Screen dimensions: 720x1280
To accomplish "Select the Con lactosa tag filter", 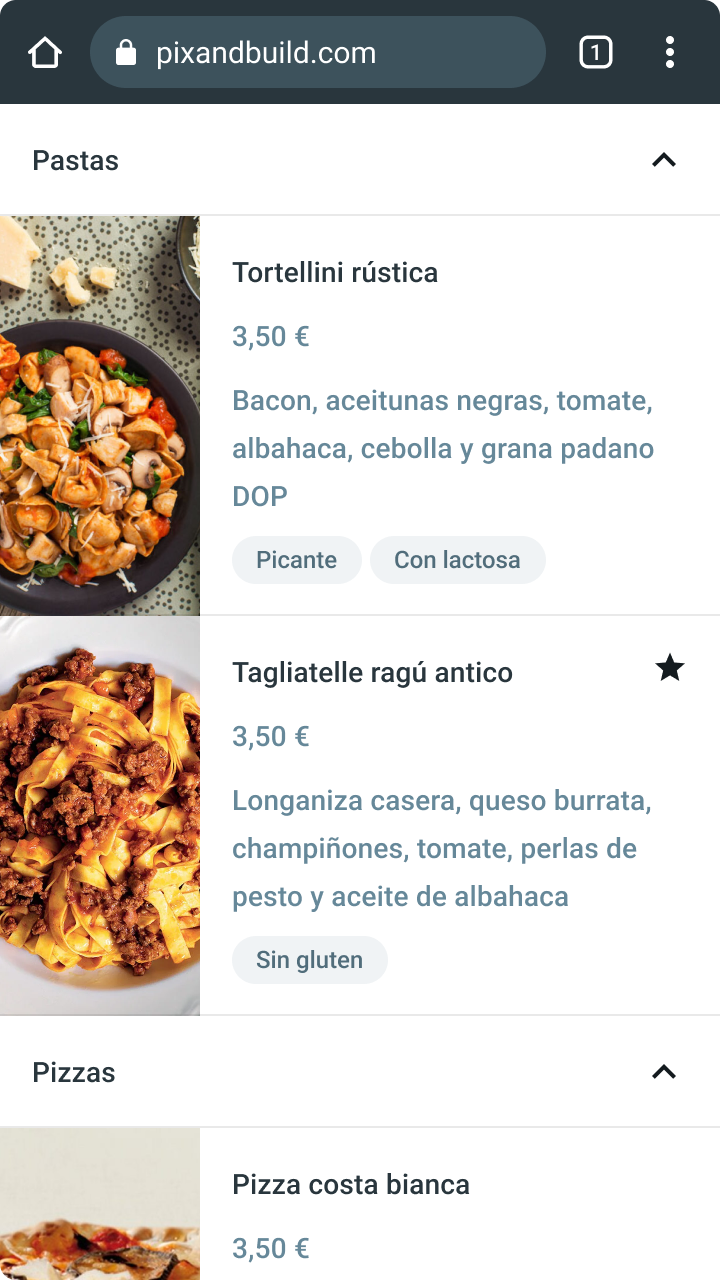I will (458, 560).
